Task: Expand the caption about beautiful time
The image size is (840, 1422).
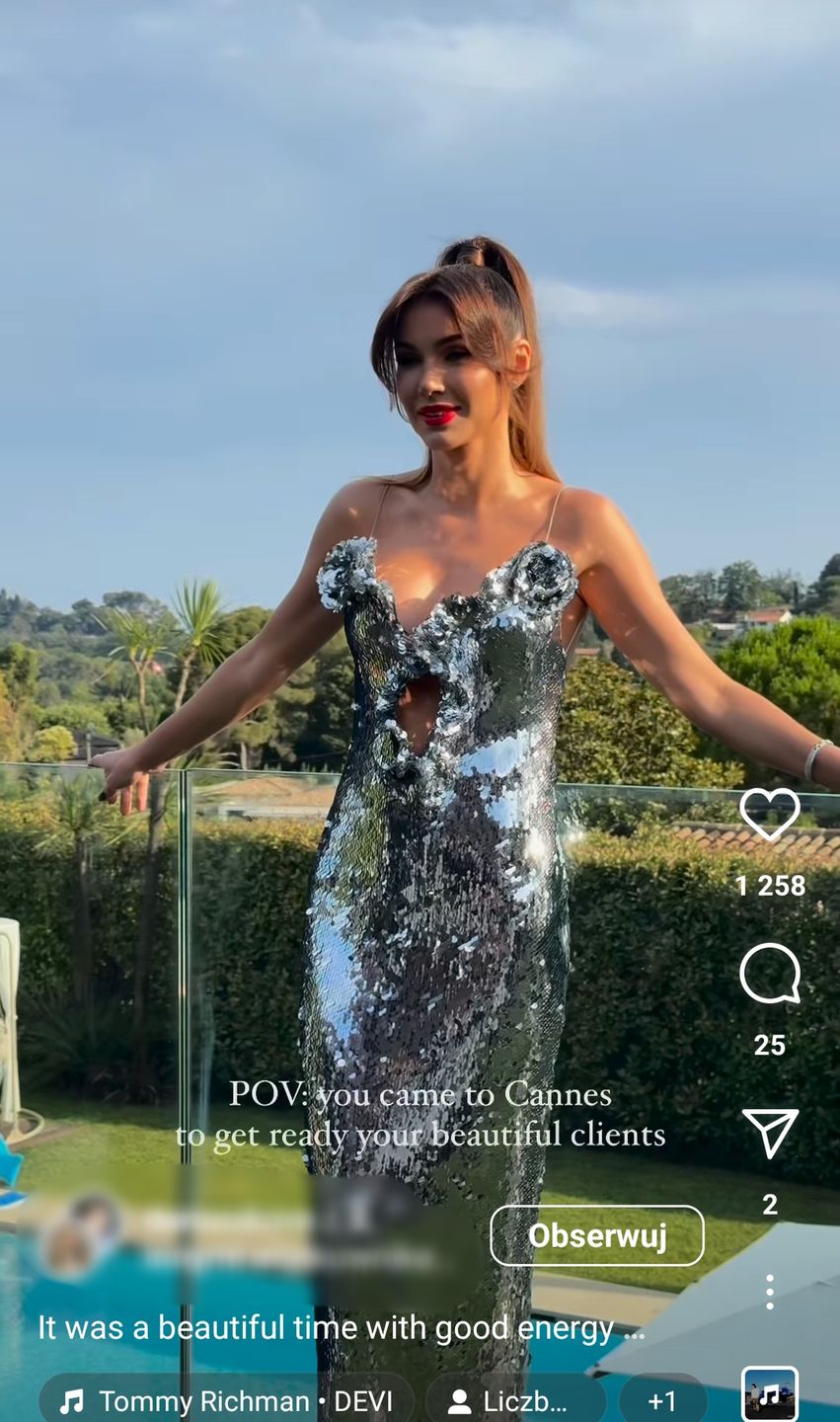Action: (x=341, y=1328)
